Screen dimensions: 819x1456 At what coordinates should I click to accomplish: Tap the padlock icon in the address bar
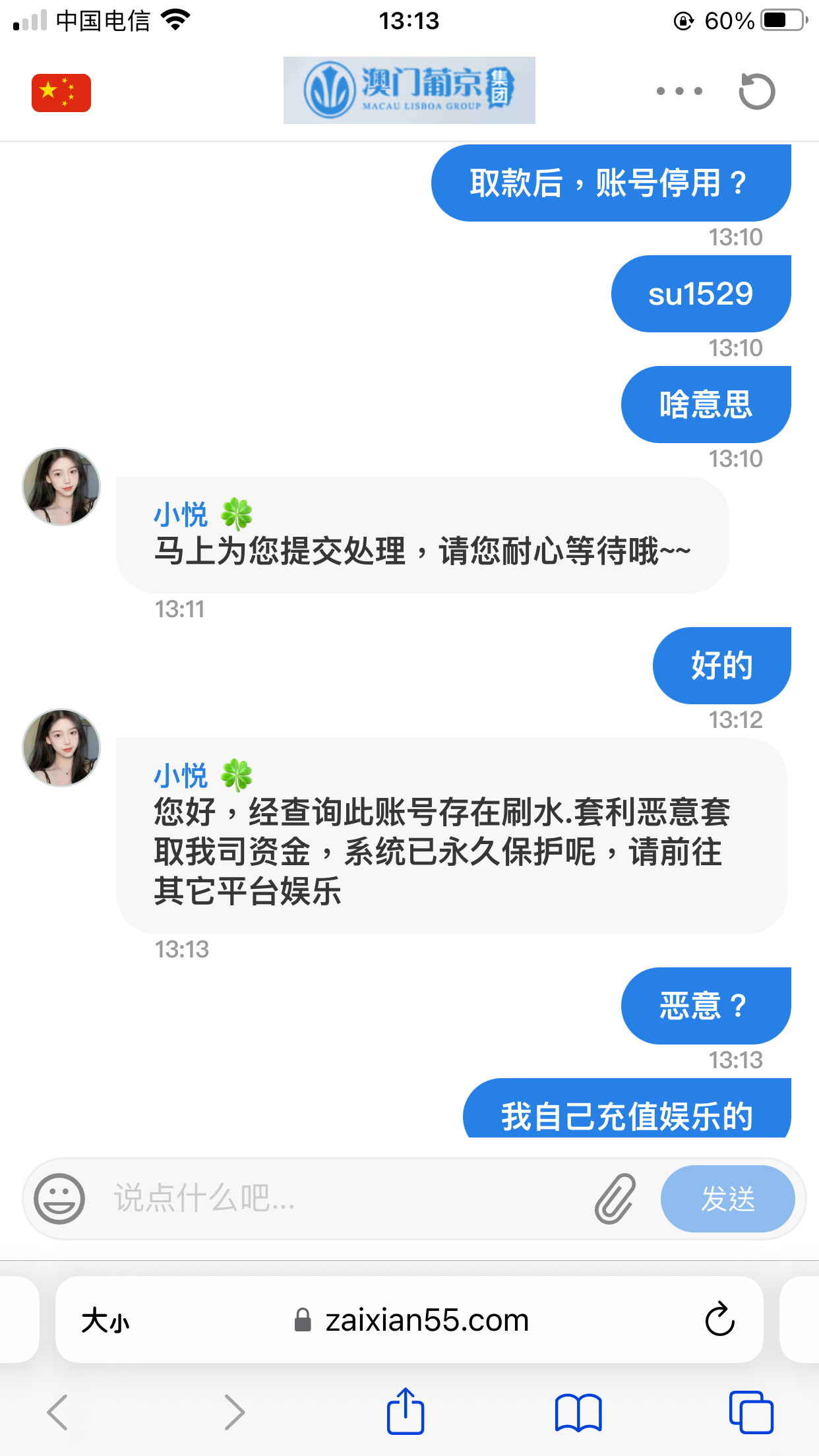click(x=303, y=1319)
